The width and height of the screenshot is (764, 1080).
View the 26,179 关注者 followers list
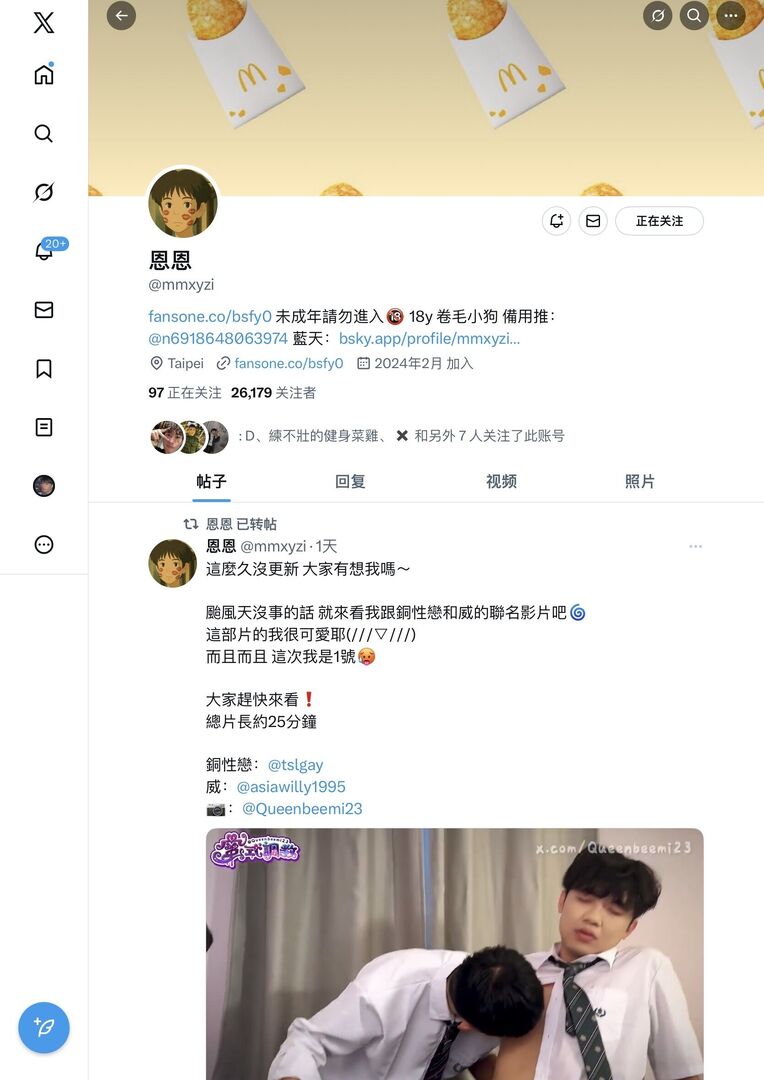click(x=273, y=393)
